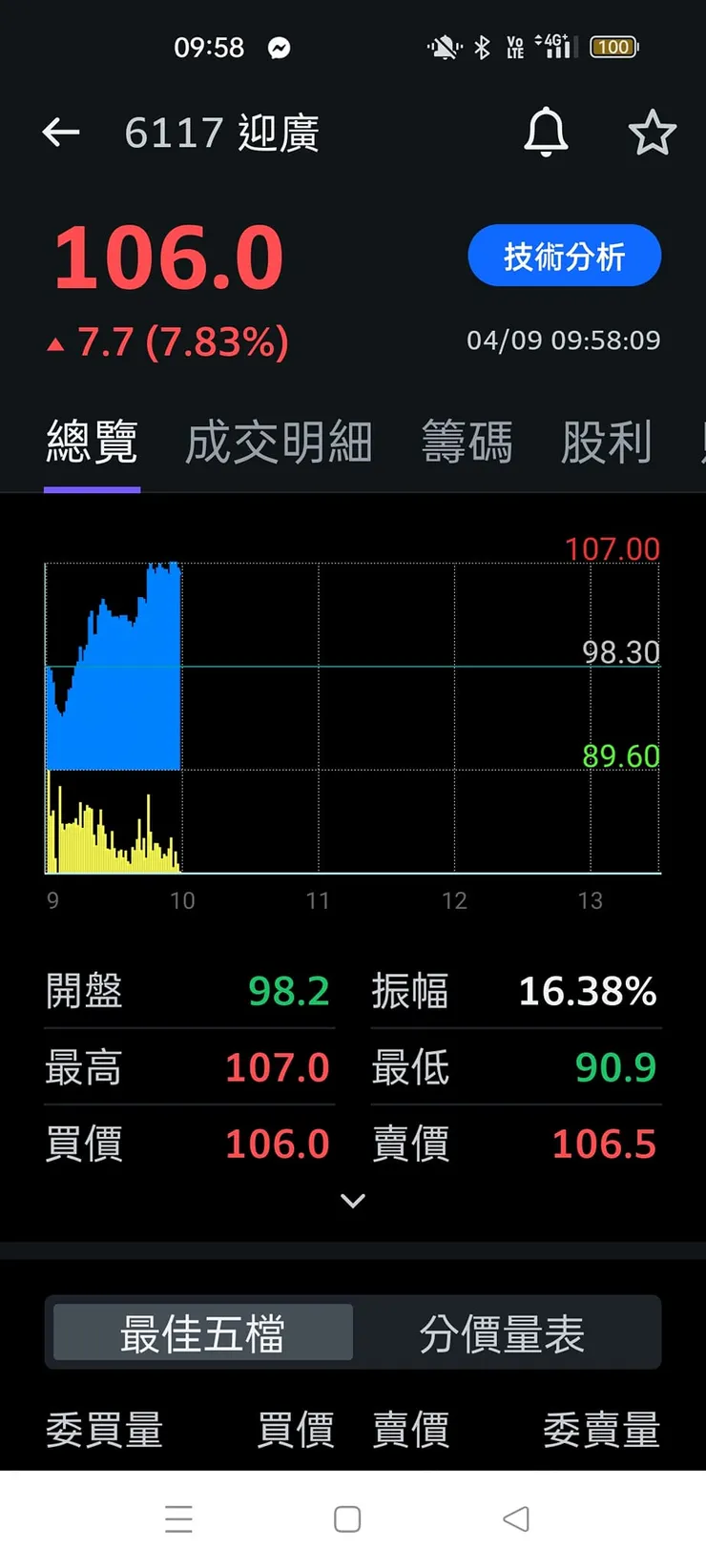The image size is (706, 1568).
Task: Switch to the 成交明細 tab
Action: coord(278,442)
